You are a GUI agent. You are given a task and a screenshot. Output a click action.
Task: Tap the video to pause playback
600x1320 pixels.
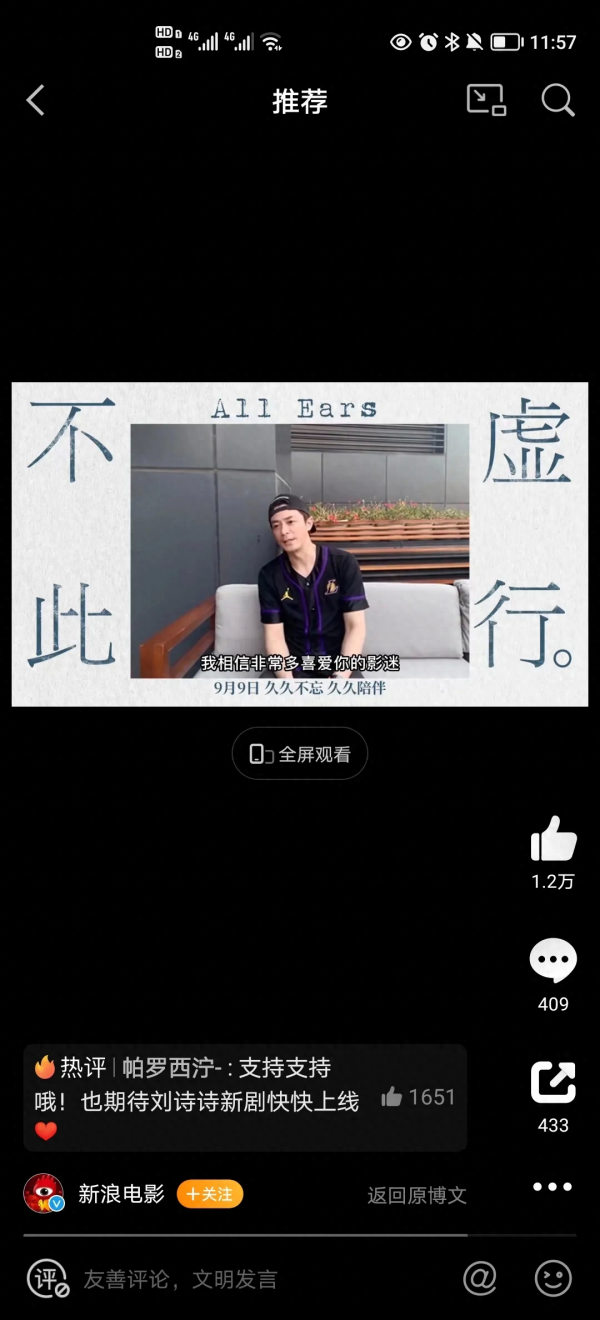click(300, 545)
